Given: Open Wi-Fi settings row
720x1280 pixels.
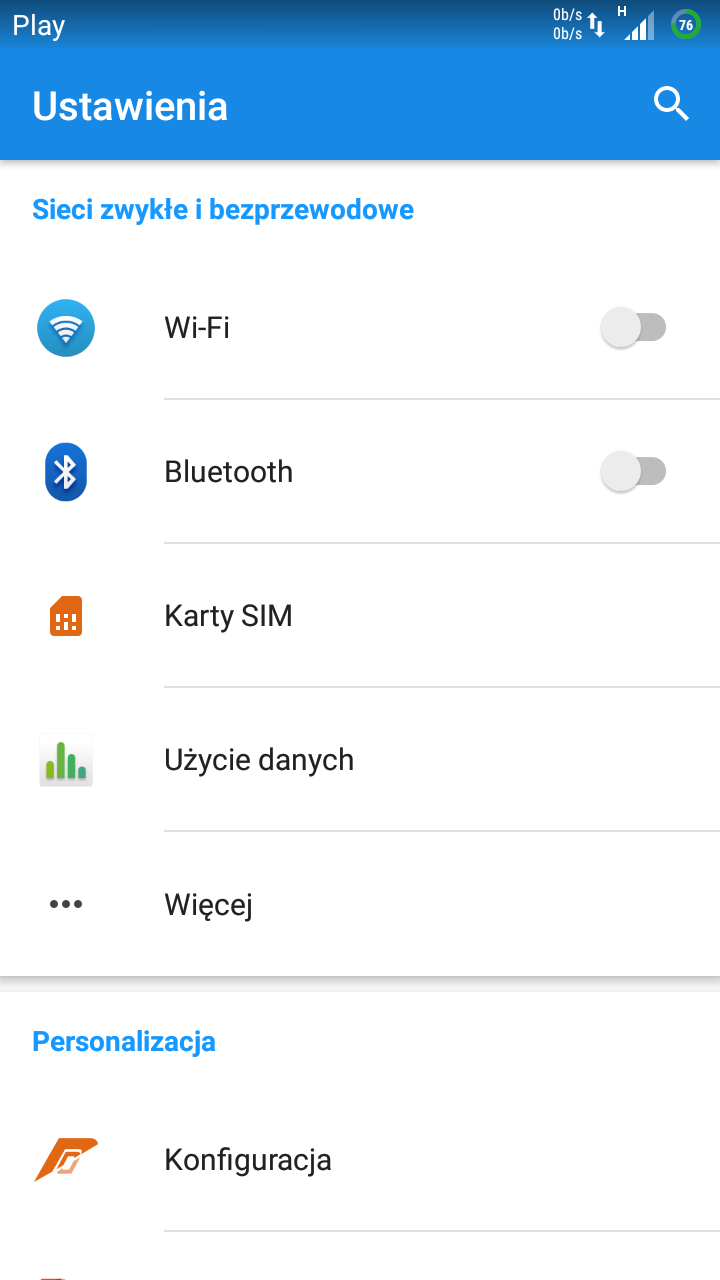Looking at the screenshot, I should [x=360, y=328].
